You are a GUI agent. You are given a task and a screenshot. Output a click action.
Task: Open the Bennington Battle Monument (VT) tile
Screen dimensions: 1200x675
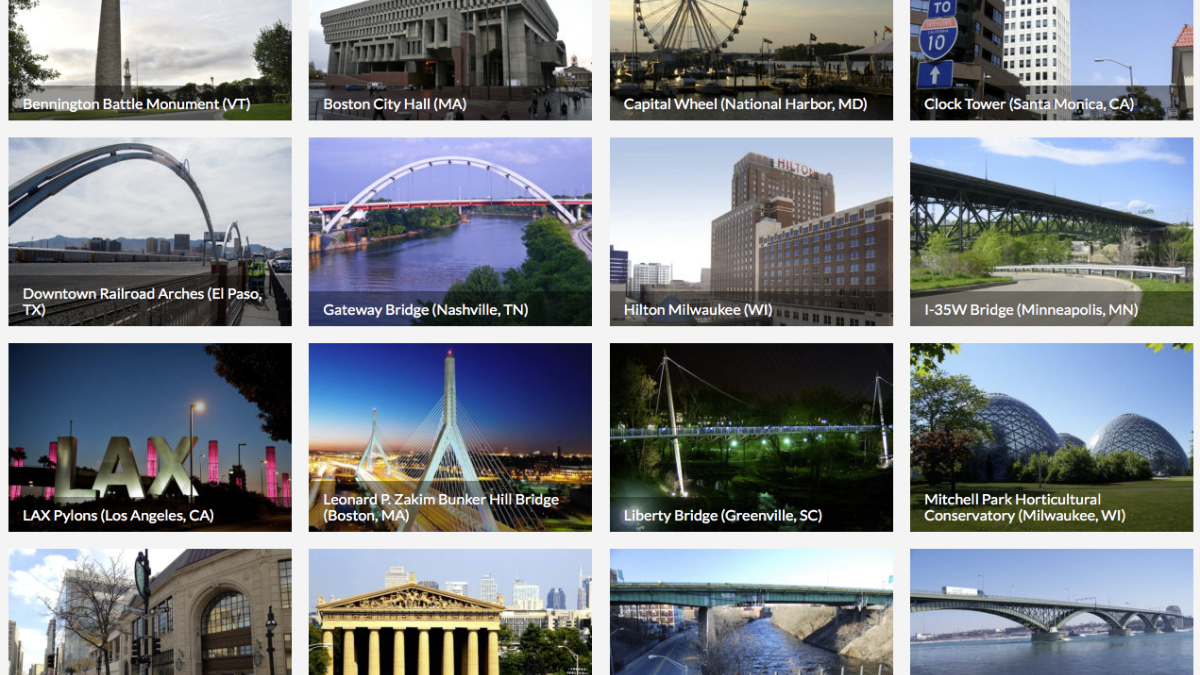point(150,60)
